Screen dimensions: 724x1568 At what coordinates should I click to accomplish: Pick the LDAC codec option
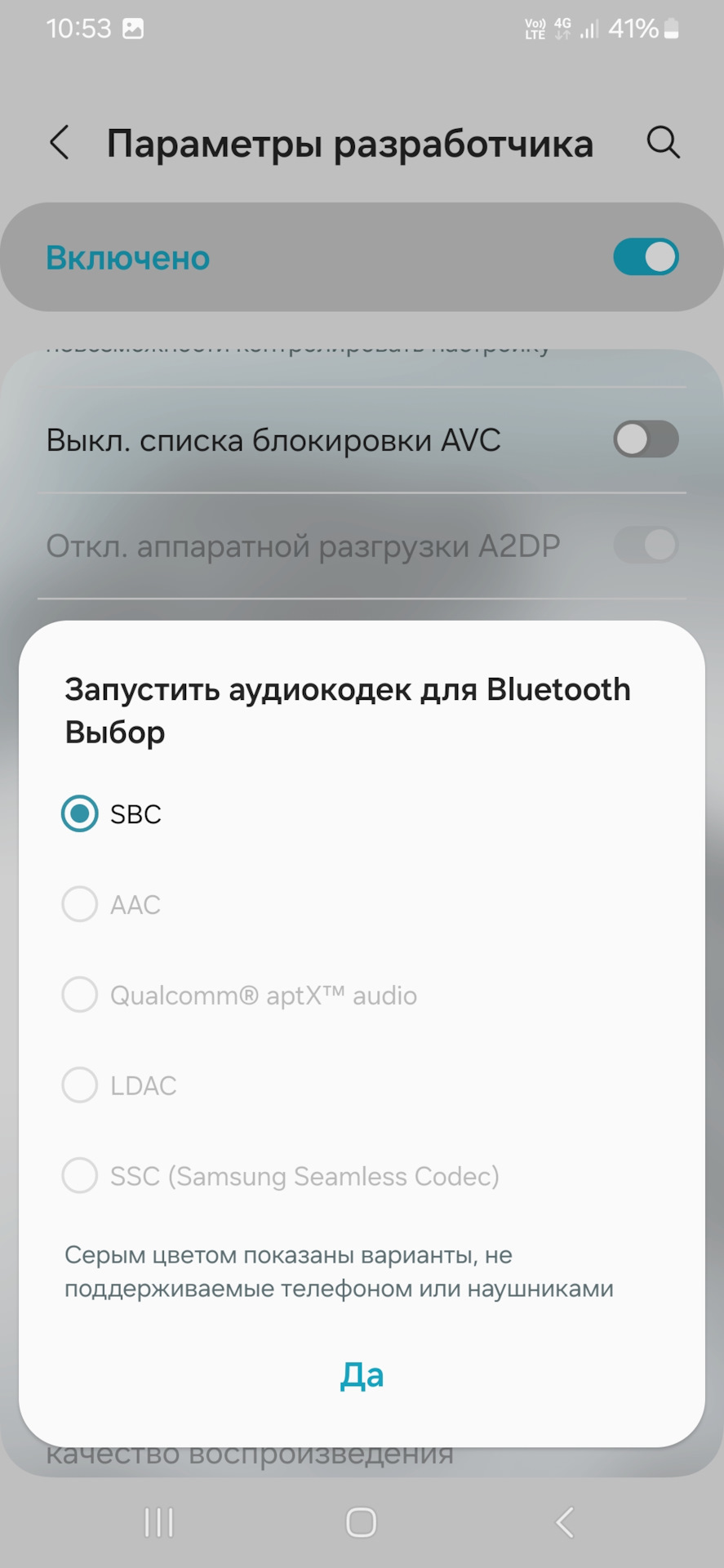click(80, 1085)
